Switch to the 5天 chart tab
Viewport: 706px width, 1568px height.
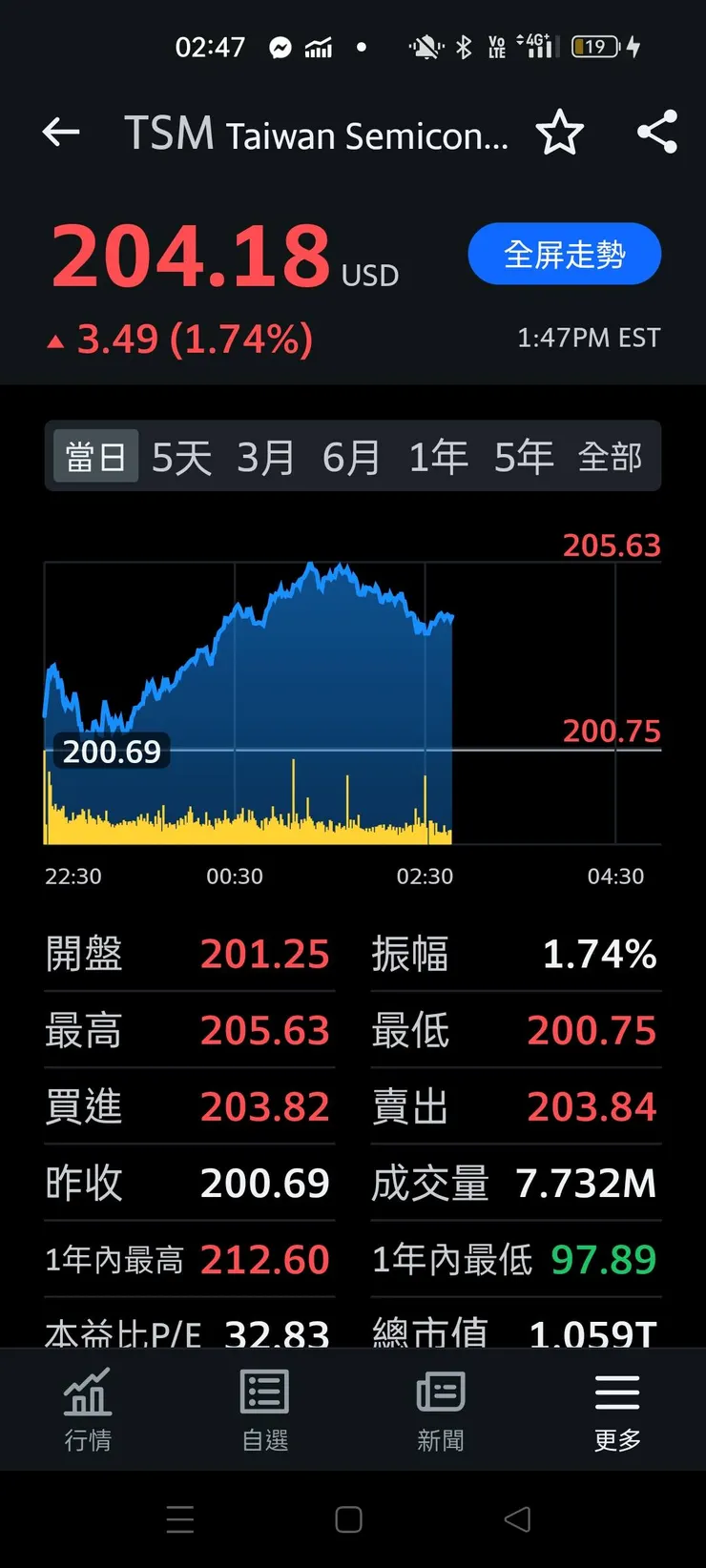pos(180,456)
